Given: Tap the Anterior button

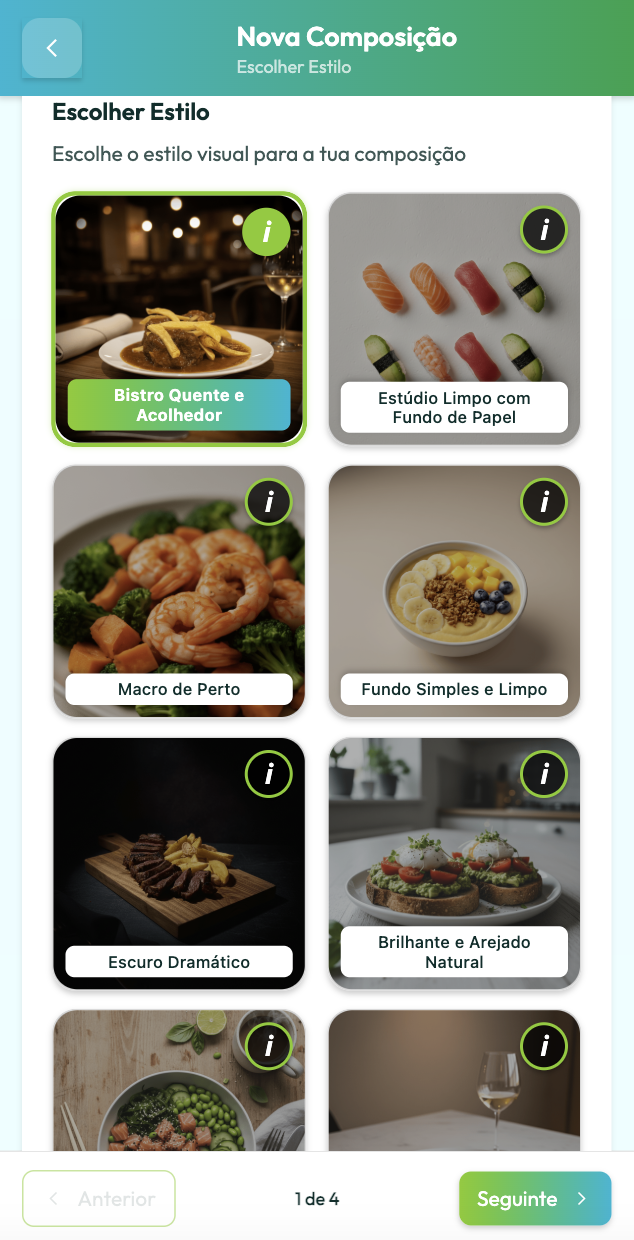Looking at the screenshot, I should 99,1199.
